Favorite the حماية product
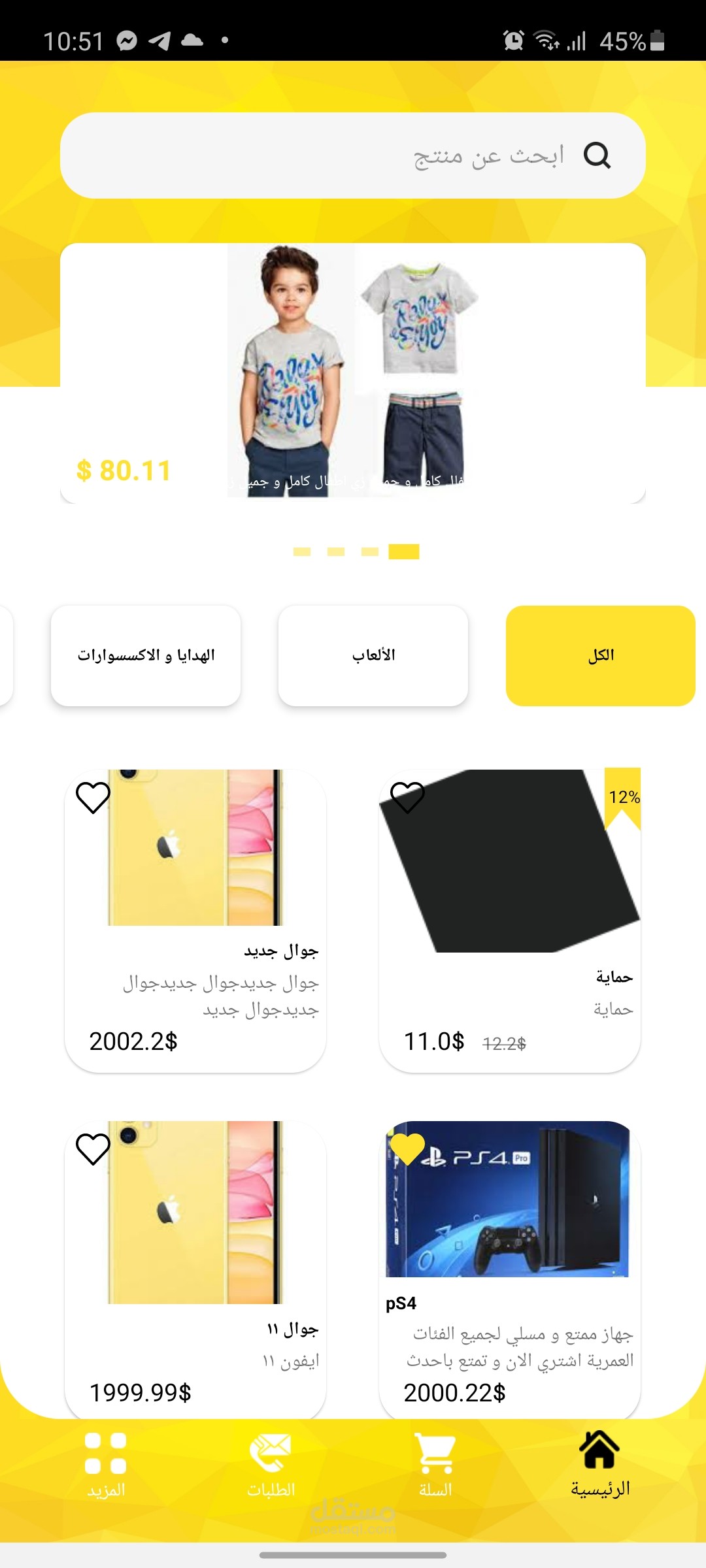 coord(407,798)
